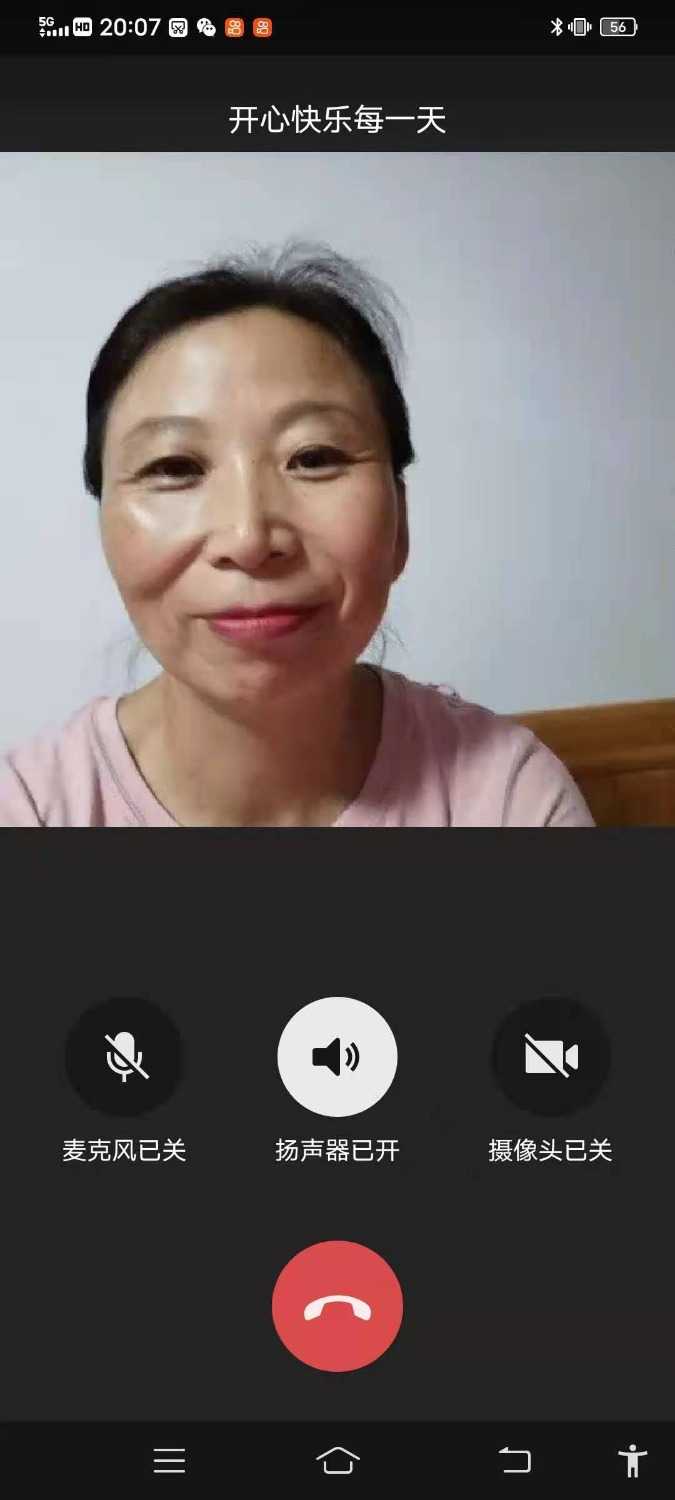Open the accessibility shortcut icon

click(632, 1460)
